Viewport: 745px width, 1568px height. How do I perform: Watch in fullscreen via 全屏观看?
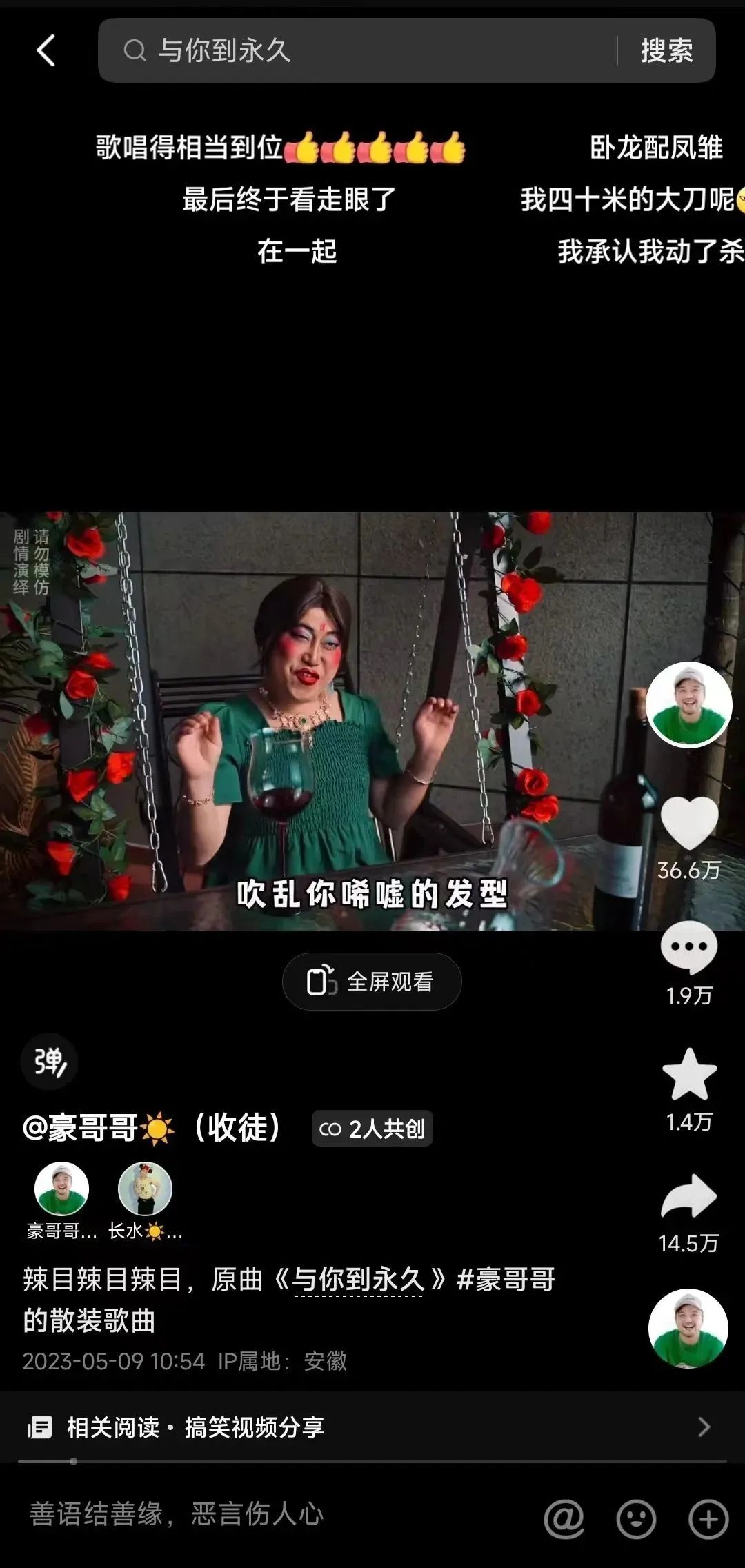(x=372, y=982)
